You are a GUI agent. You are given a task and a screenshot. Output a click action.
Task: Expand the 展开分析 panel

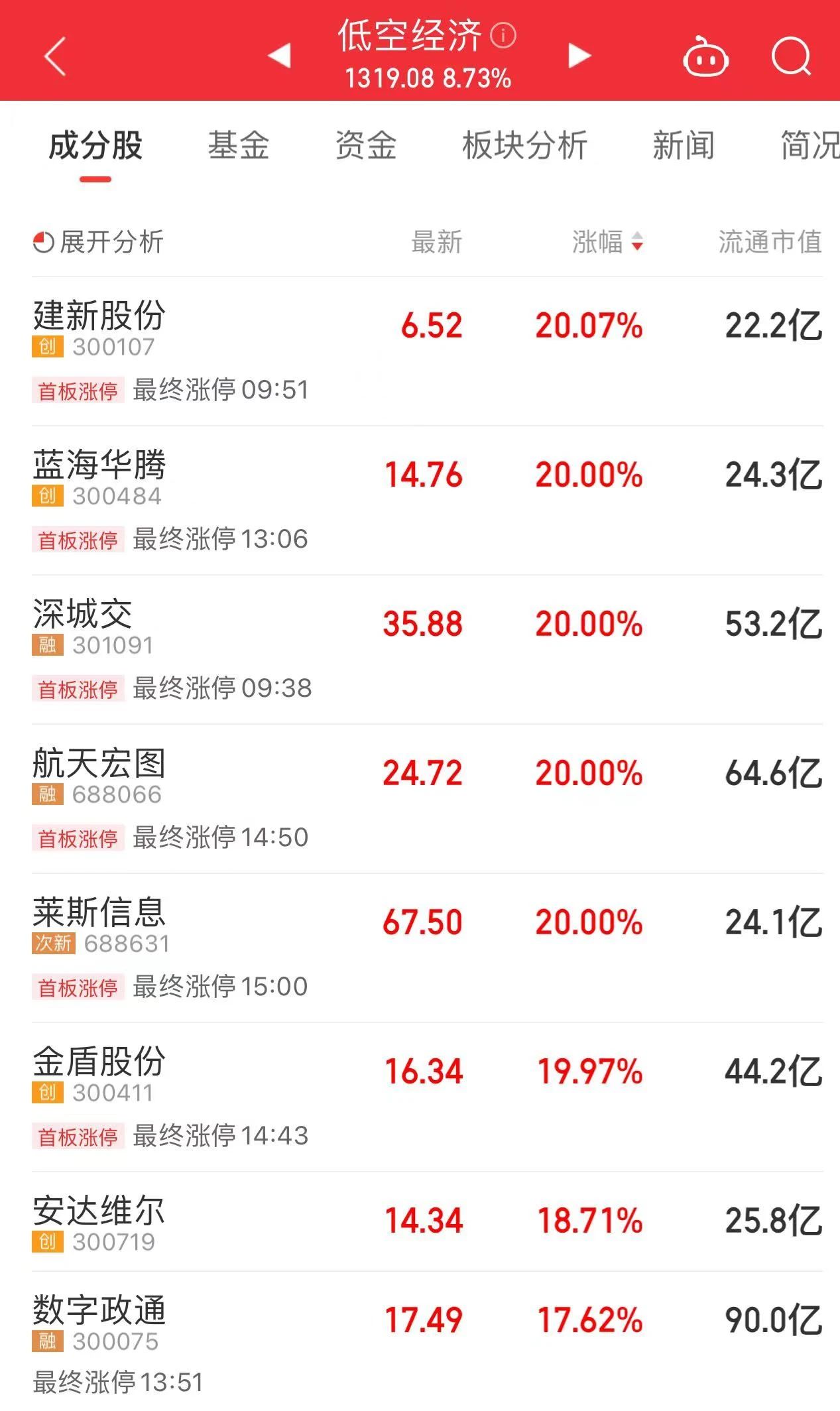point(99,242)
